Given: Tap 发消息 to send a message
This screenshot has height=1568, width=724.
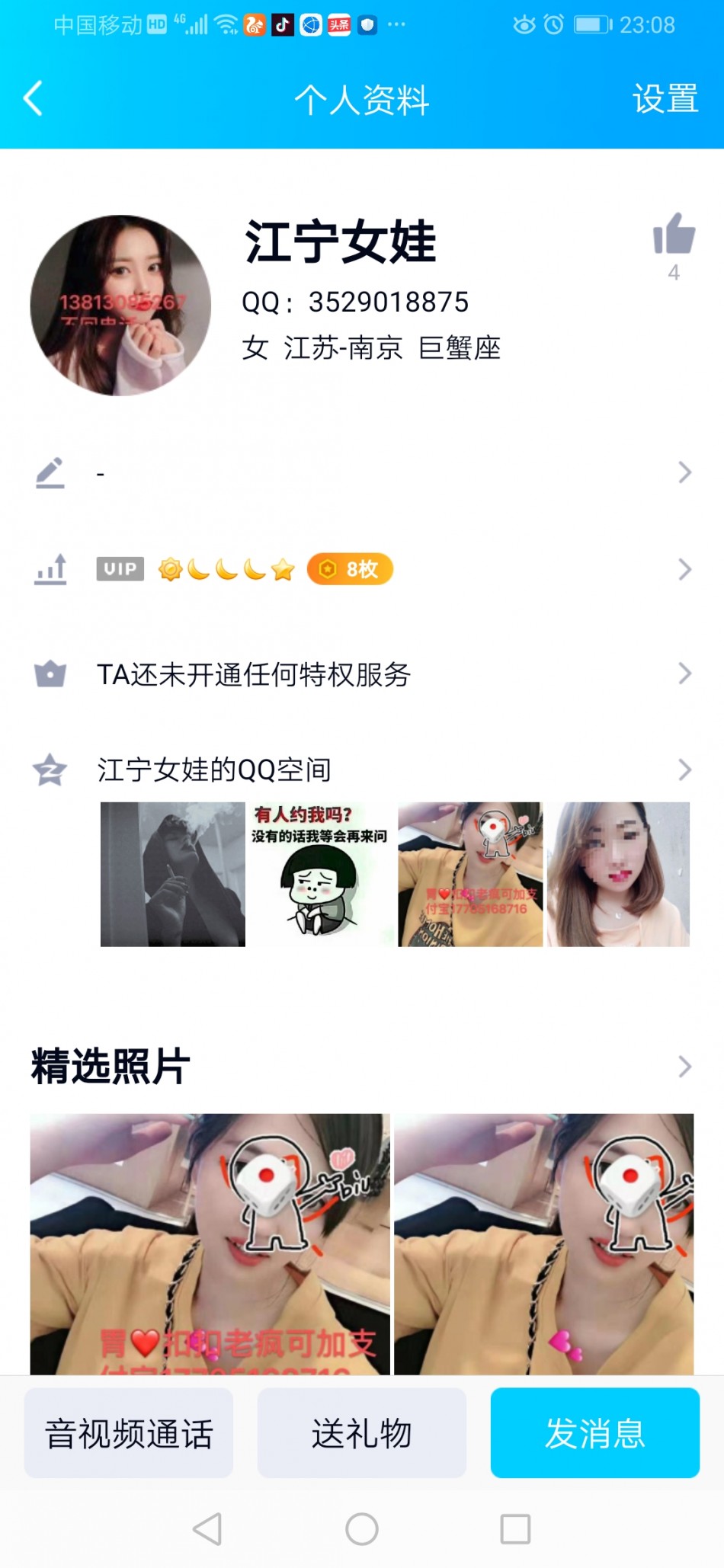Looking at the screenshot, I should 594,1433.
